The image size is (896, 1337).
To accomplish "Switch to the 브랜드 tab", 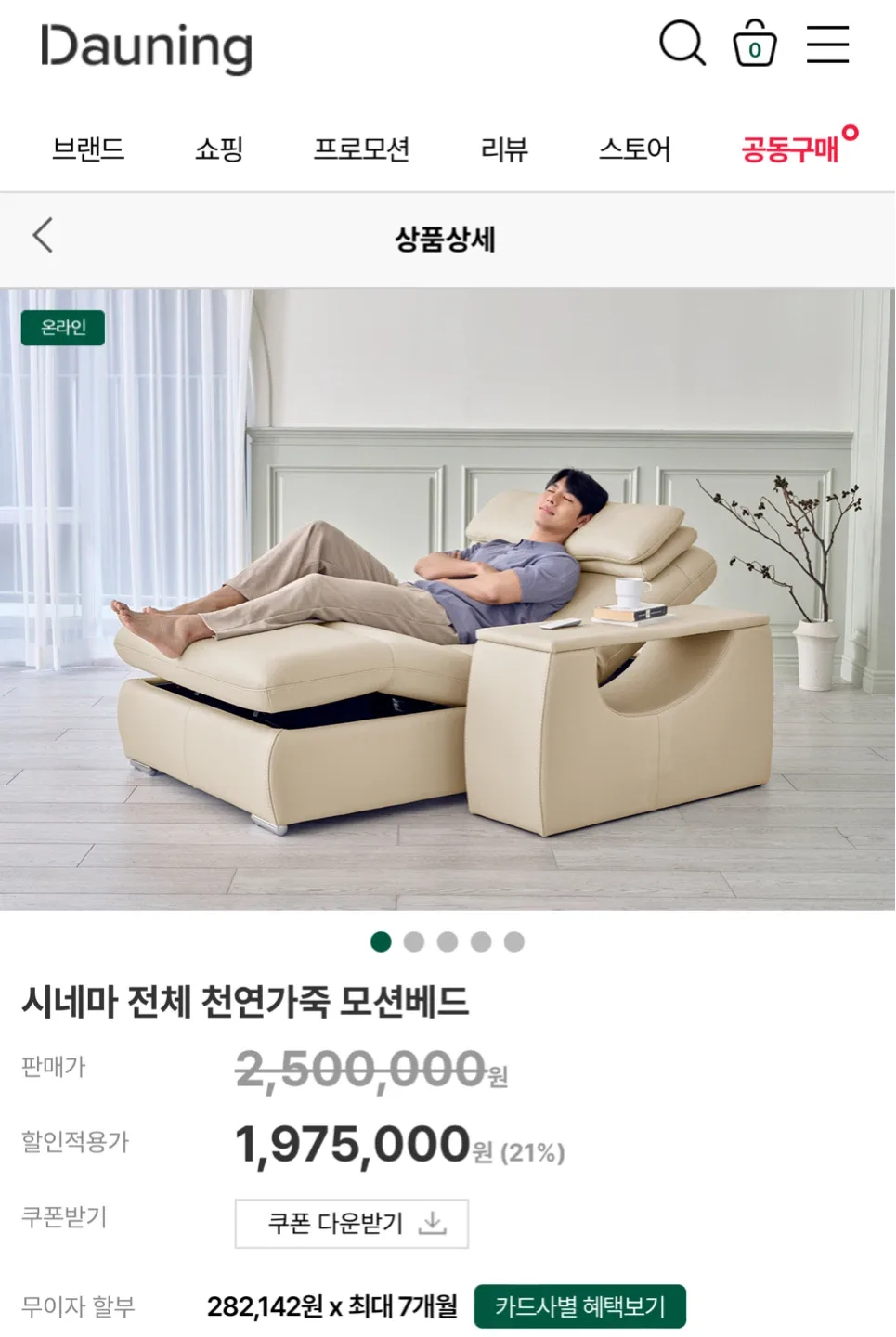I will (88, 149).
